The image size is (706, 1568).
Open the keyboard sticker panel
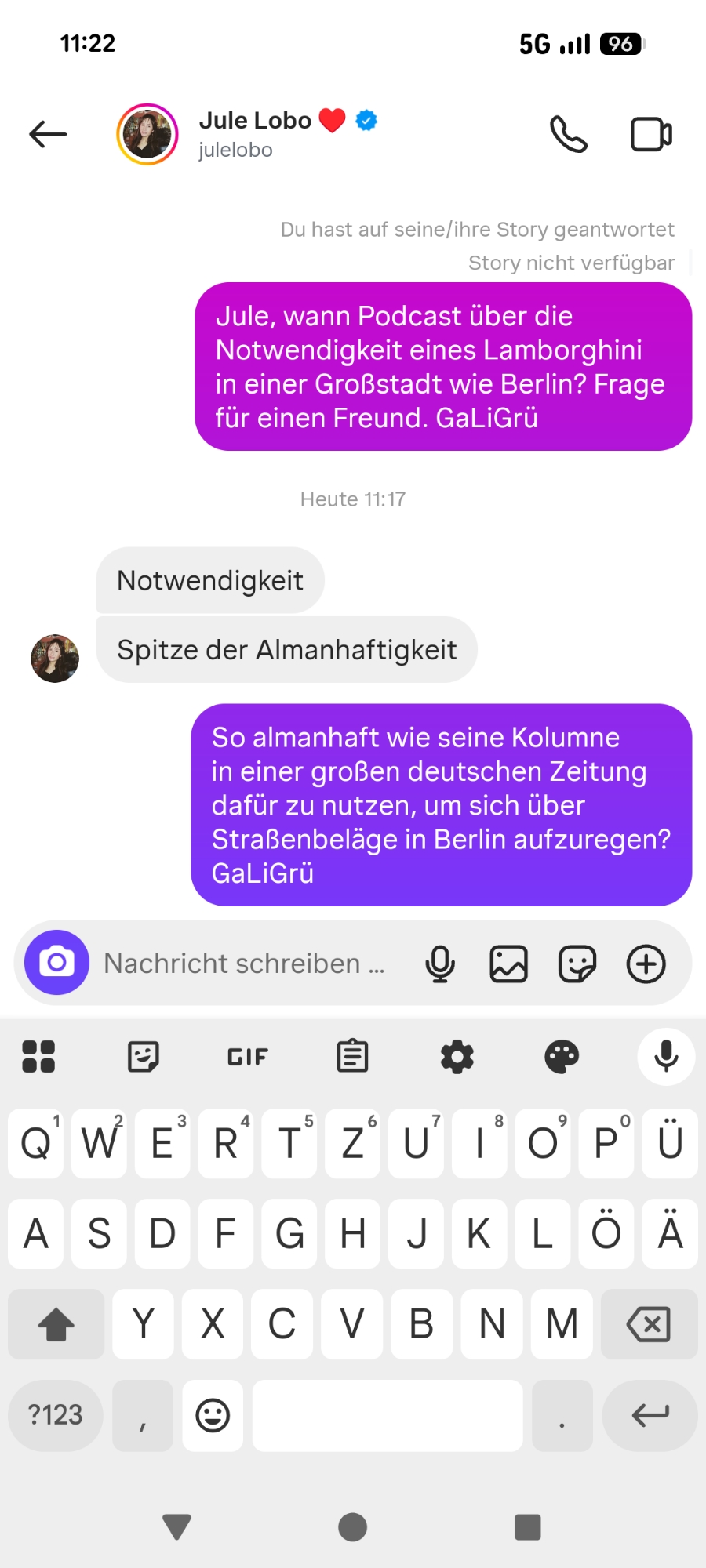pos(144,1057)
